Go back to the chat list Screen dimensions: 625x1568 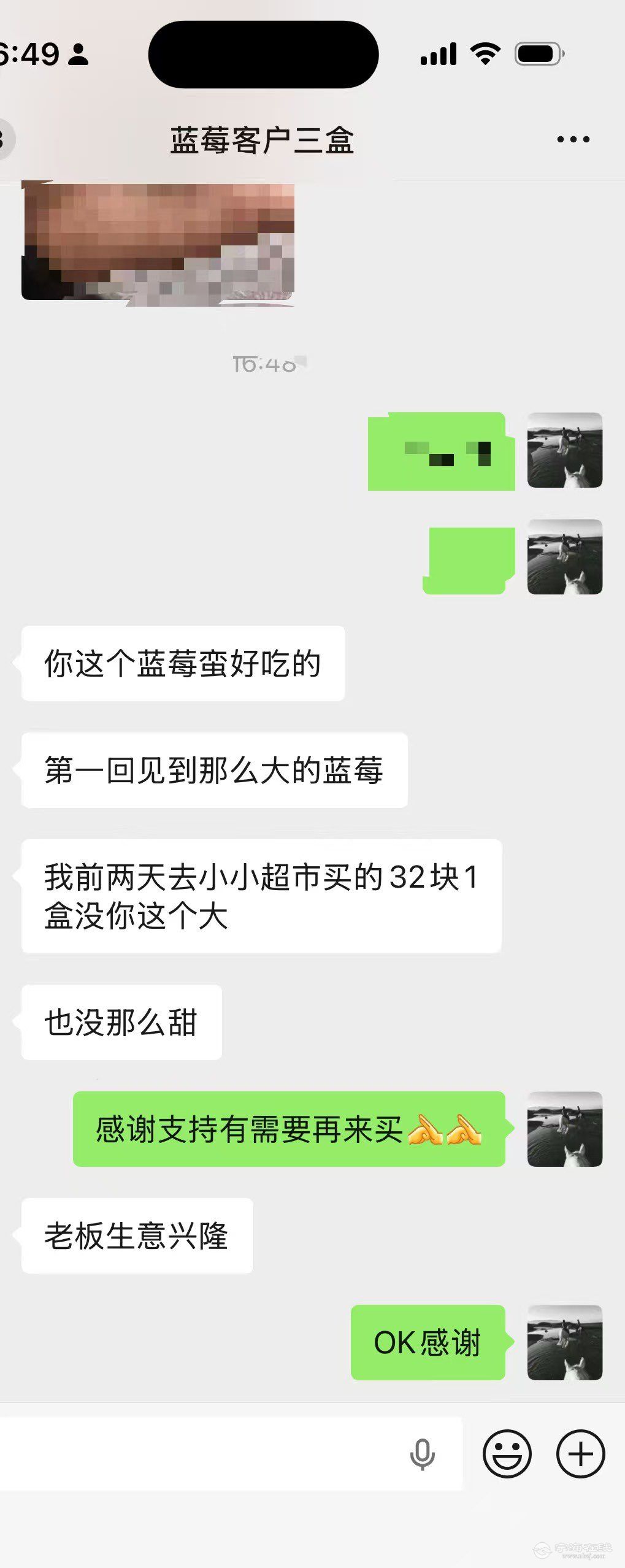pyautogui.click(x=5, y=140)
